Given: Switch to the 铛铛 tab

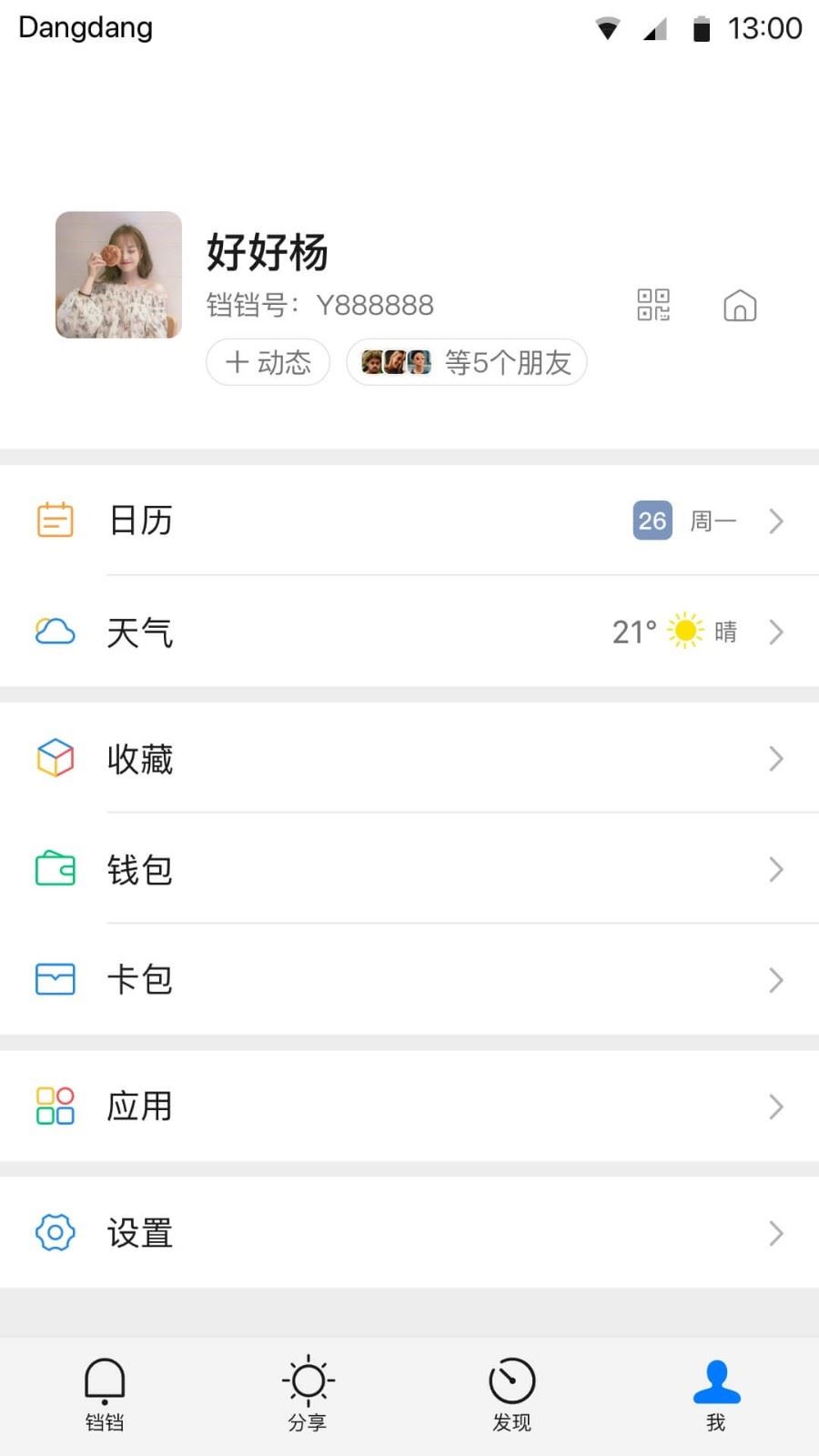Looking at the screenshot, I should click(105, 1394).
